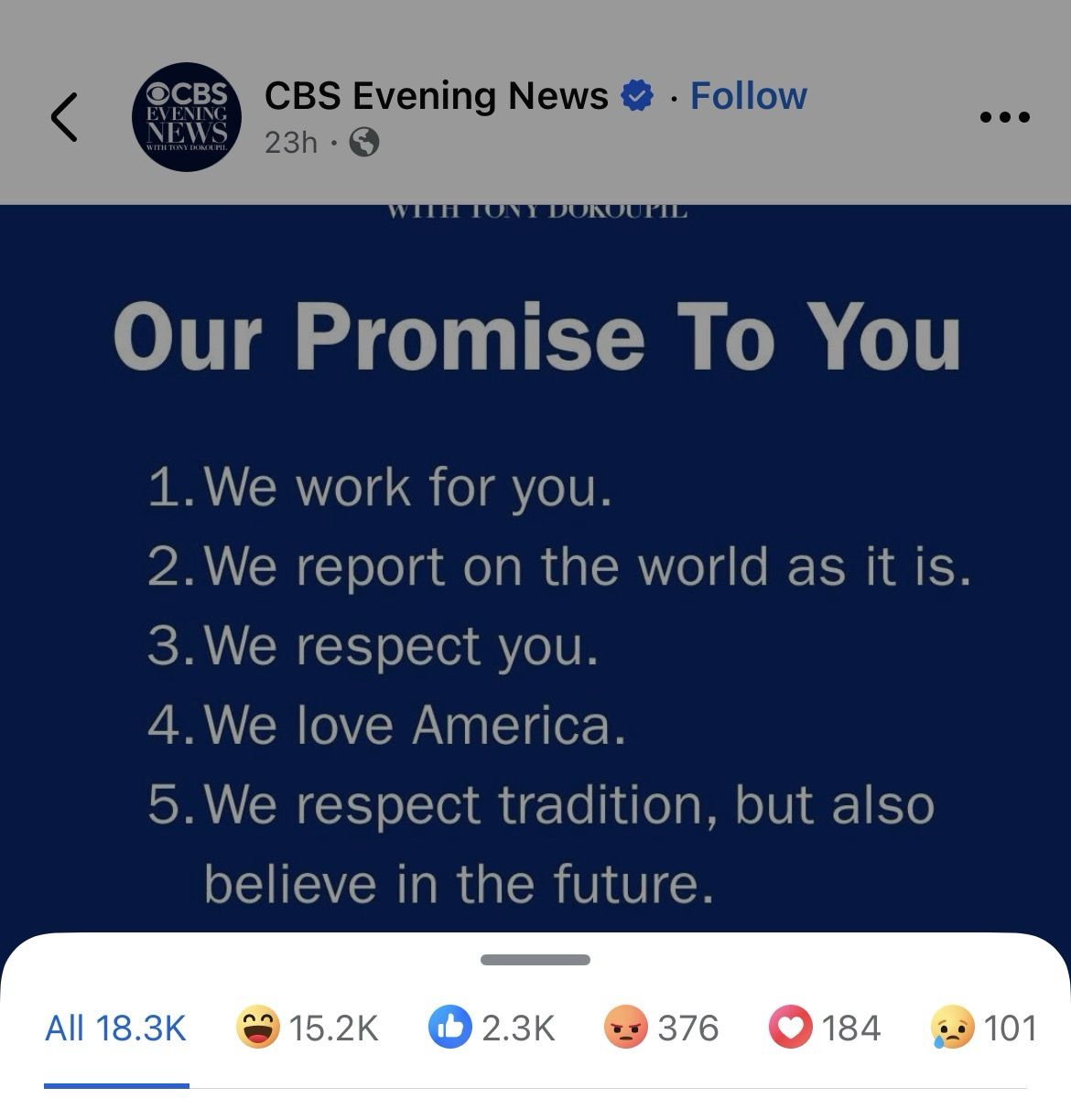
Task: Follow CBS Evening News
Action: pos(748,96)
